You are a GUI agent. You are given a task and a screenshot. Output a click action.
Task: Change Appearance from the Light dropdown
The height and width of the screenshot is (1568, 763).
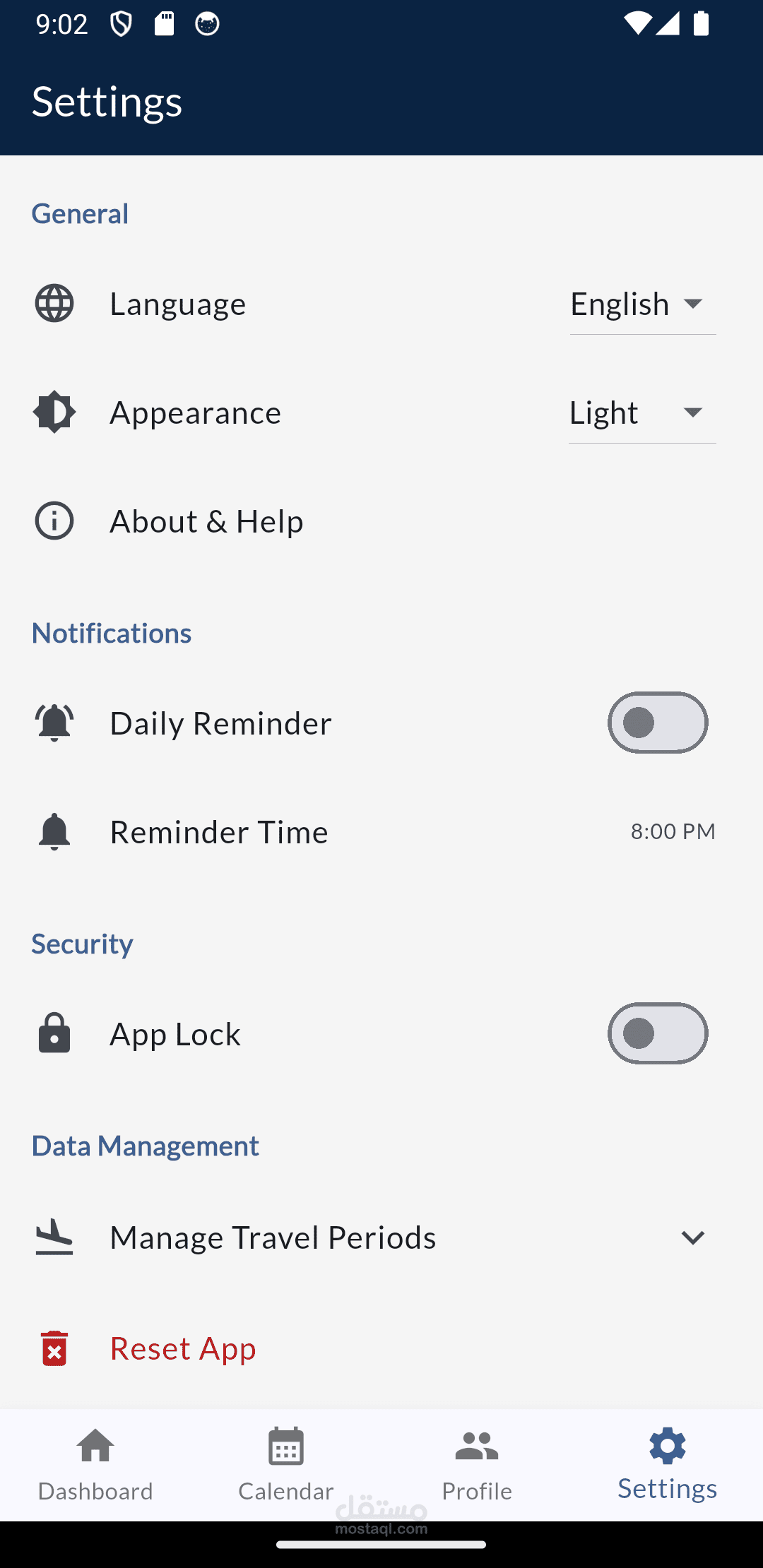coord(641,413)
